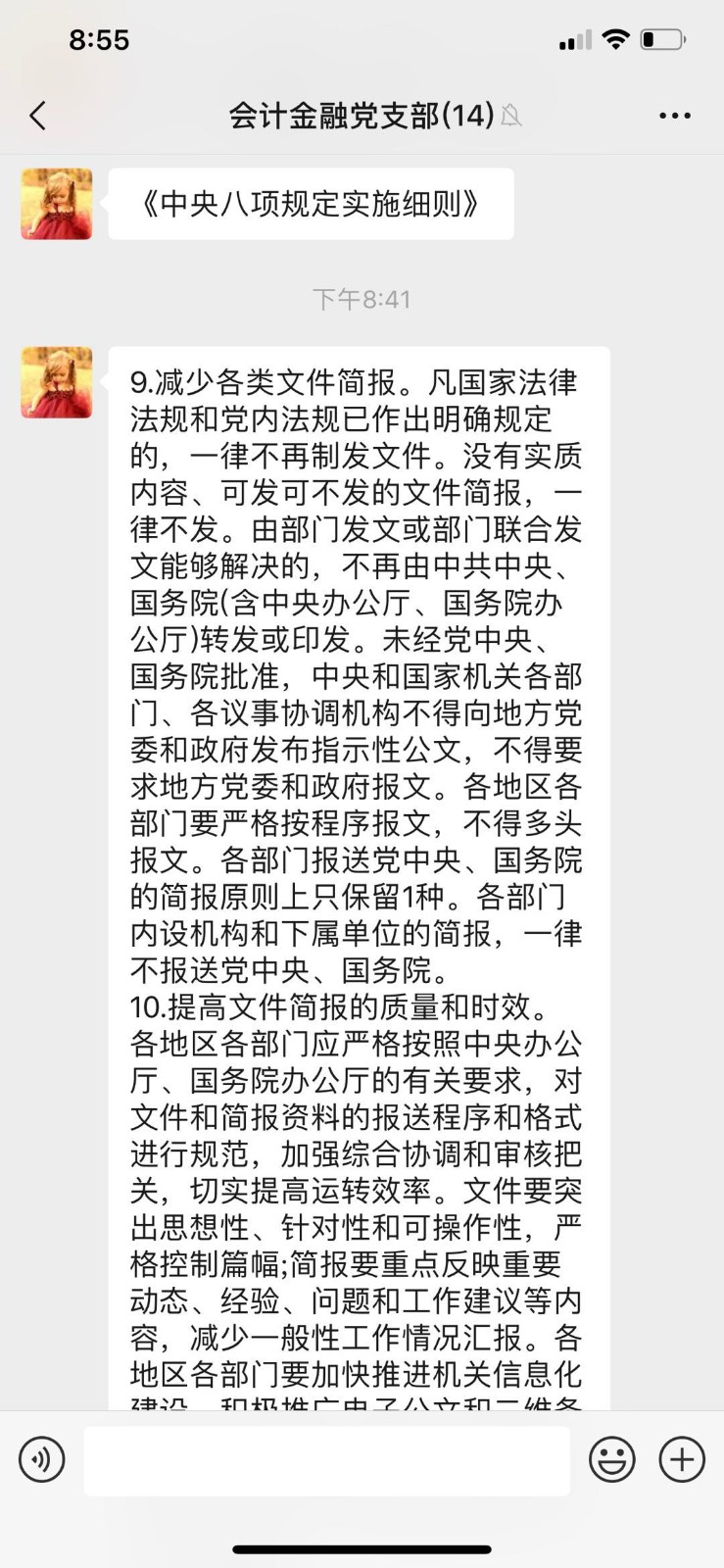The height and width of the screenshot is (1568, 724).
Task: Open the emoji picker
Action: [612, 1459]
